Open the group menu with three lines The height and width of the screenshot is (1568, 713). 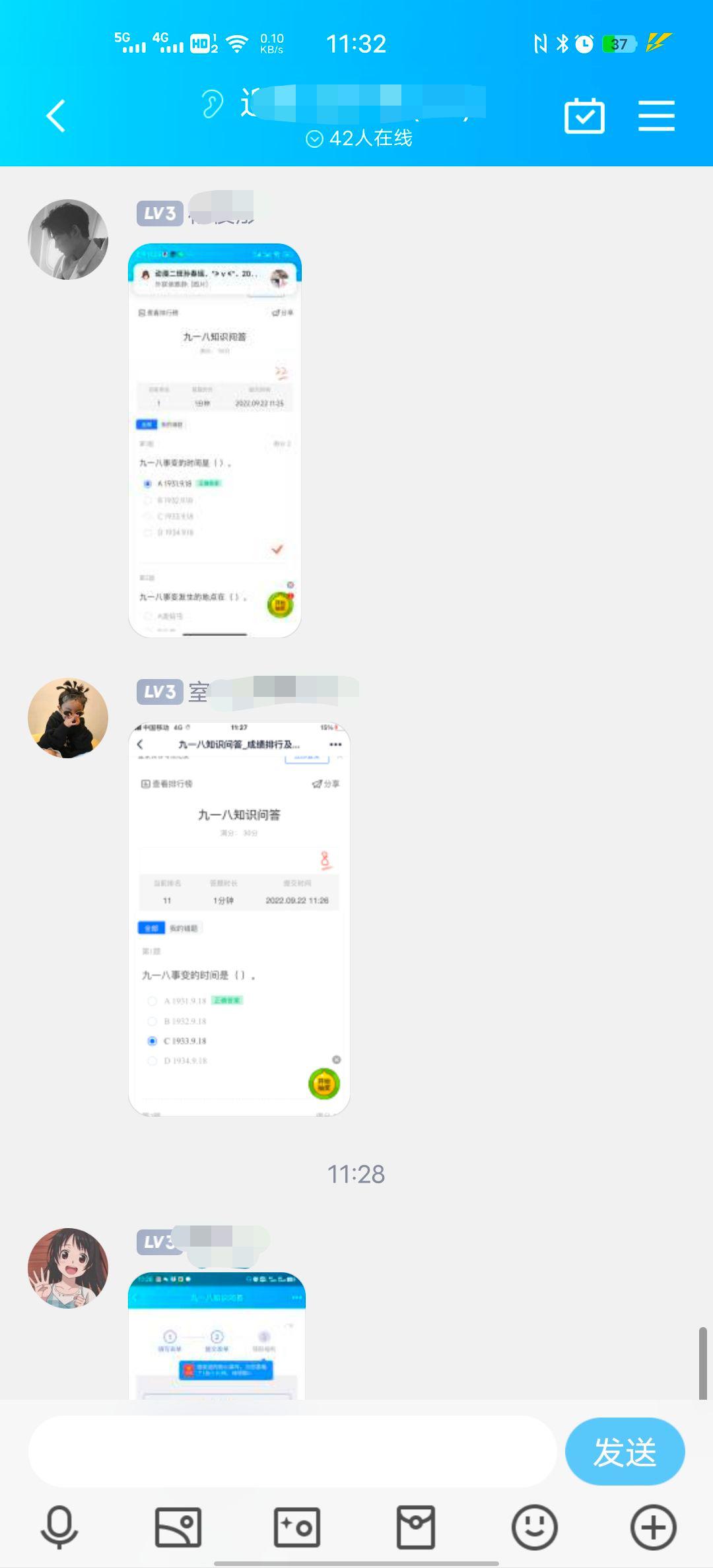click(x=656, y=116)
